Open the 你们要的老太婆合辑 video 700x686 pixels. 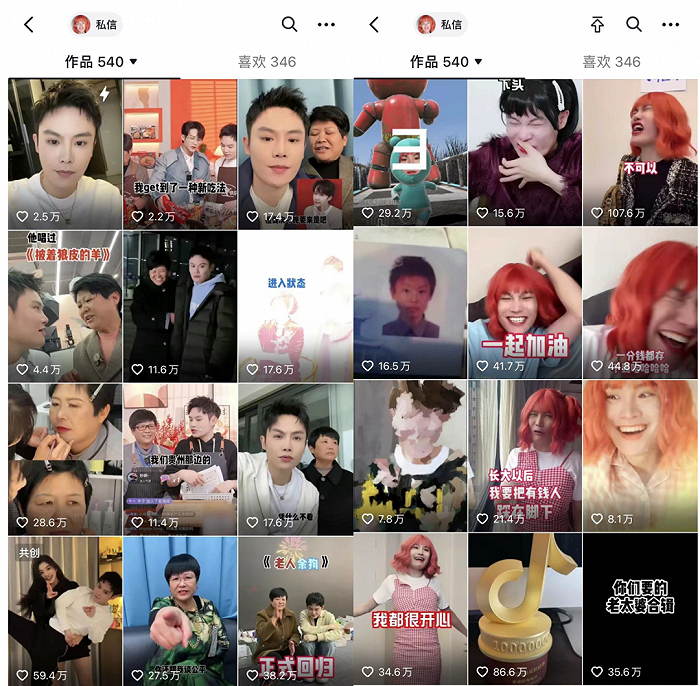pos(641,610)
